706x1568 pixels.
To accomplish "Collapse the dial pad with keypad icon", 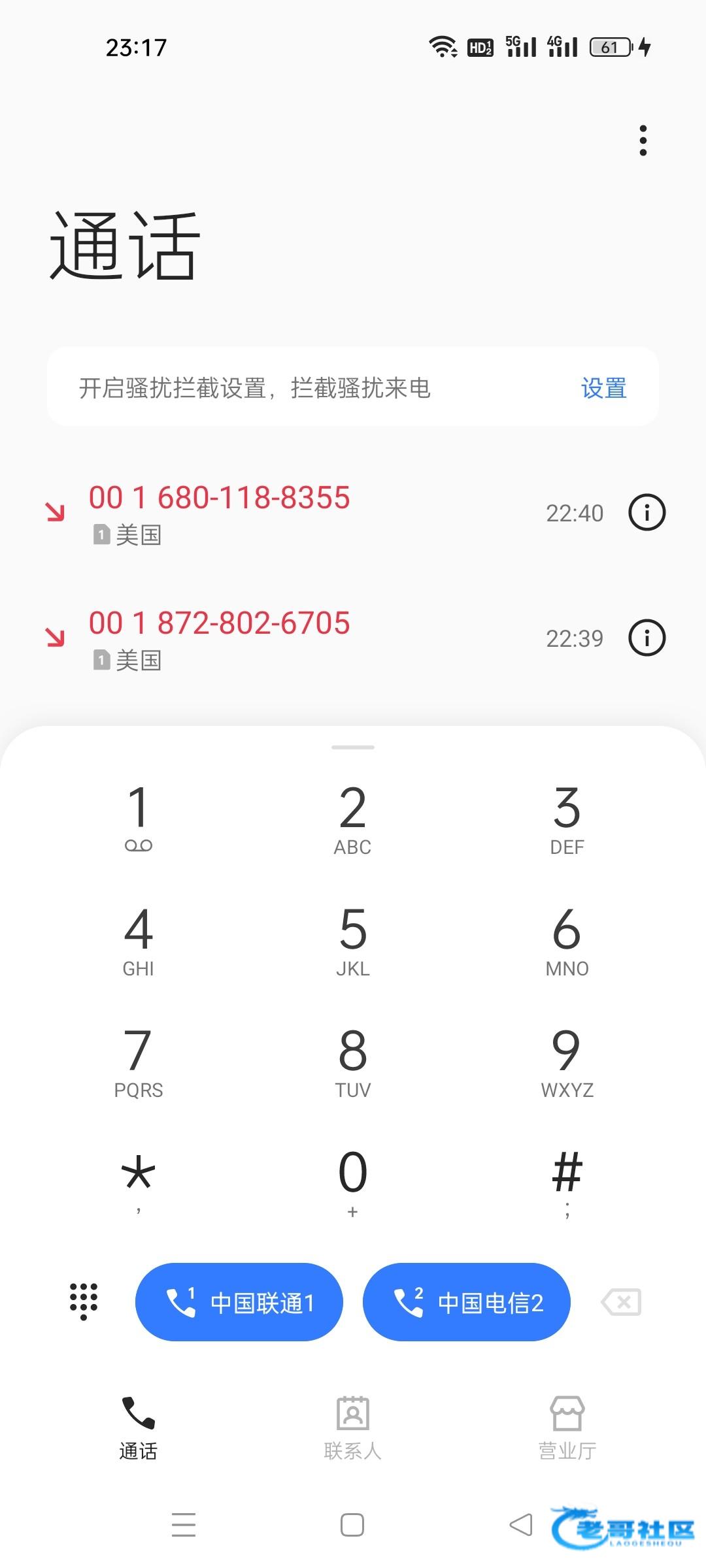I will tap(84, 1301).
